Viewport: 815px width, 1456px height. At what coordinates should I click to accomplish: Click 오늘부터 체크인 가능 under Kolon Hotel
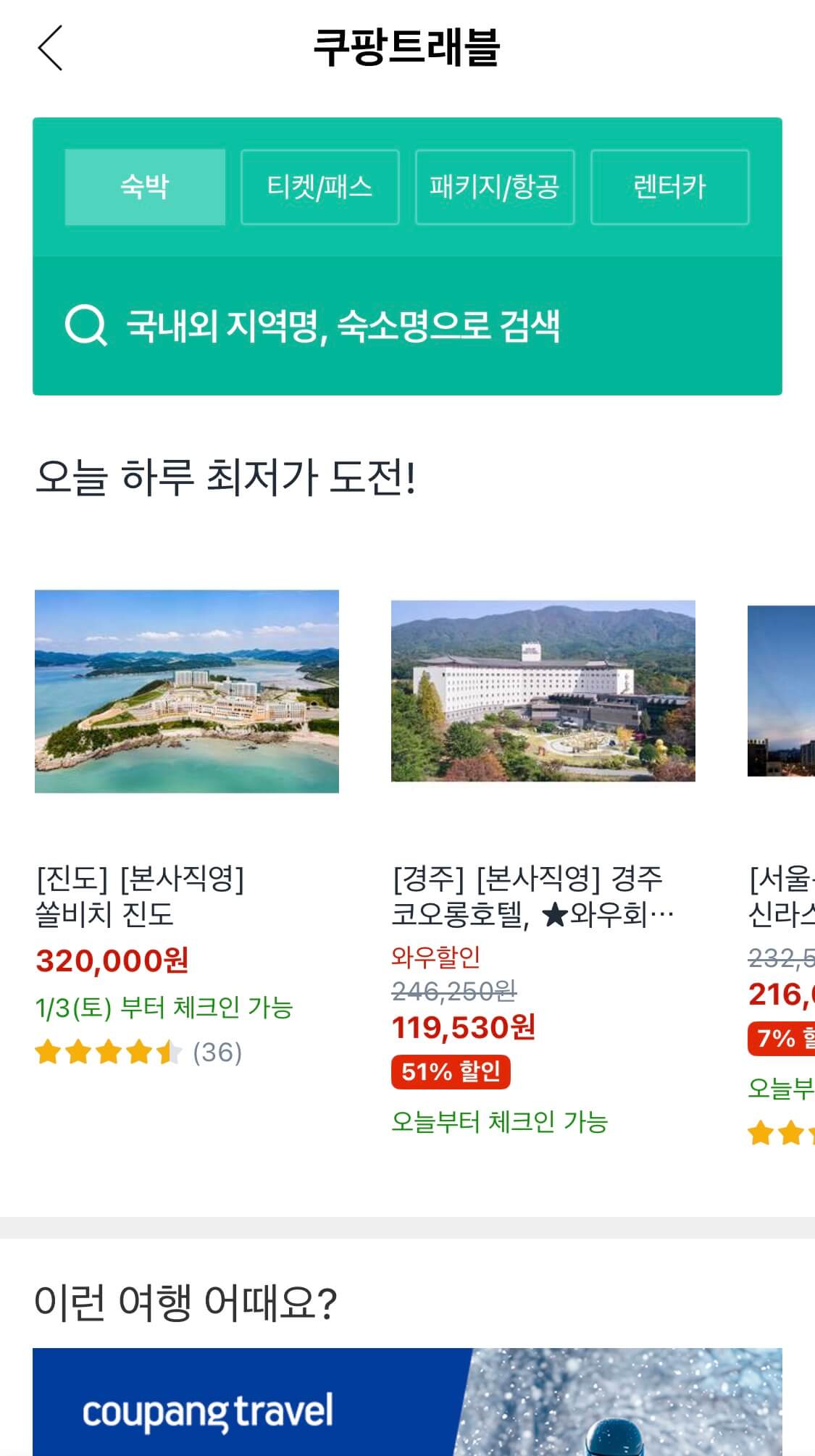(x=500, y=1123)
